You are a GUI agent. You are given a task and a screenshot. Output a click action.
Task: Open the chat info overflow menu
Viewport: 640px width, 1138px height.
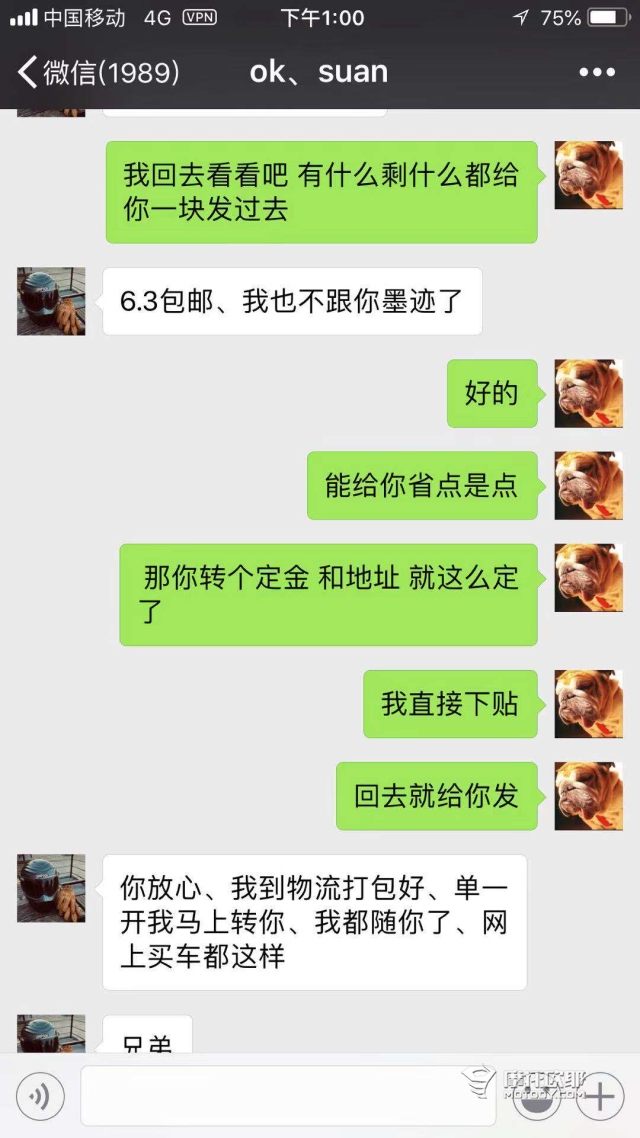tap(597, 72)
